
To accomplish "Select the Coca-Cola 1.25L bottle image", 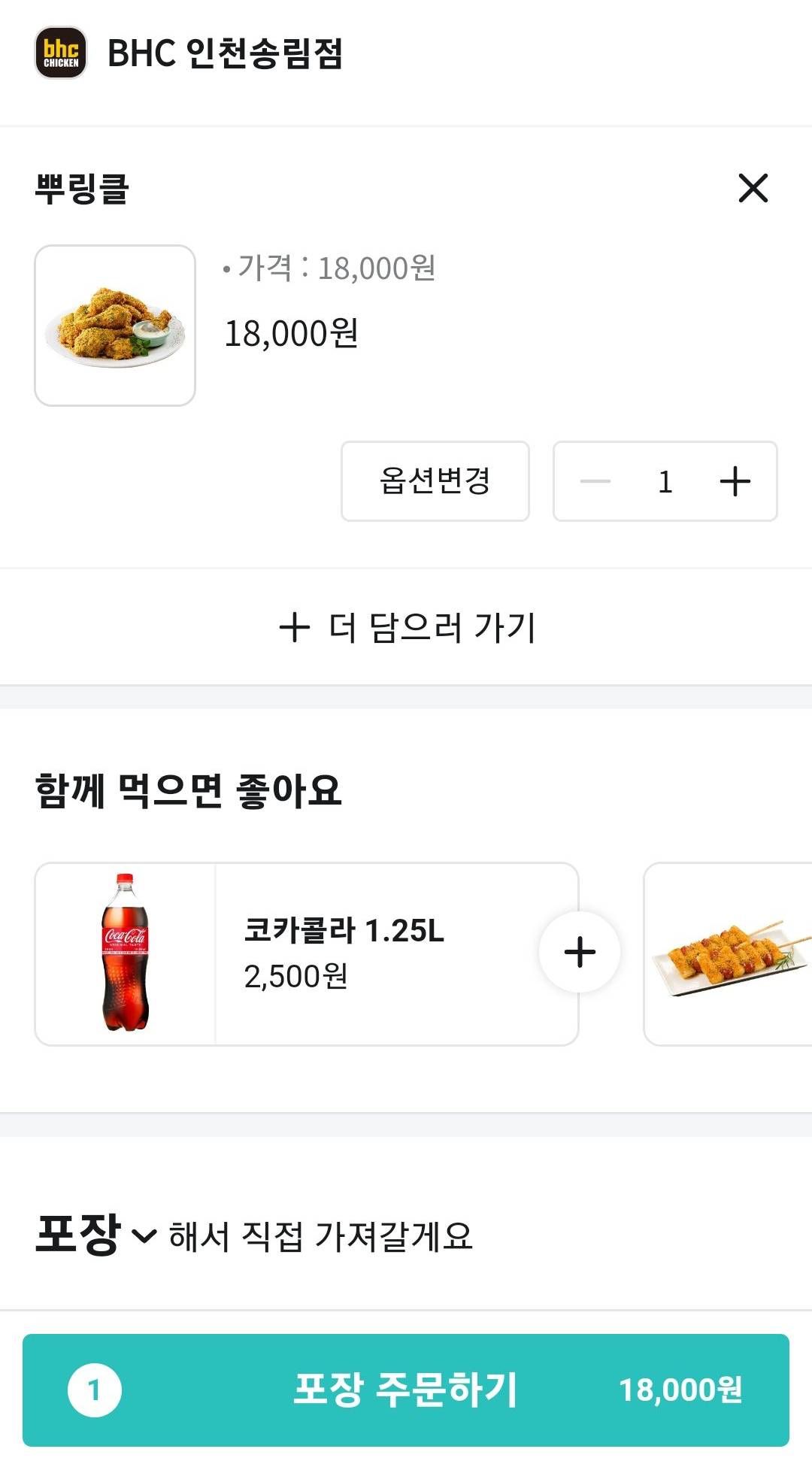I will (x=124, y=952).
